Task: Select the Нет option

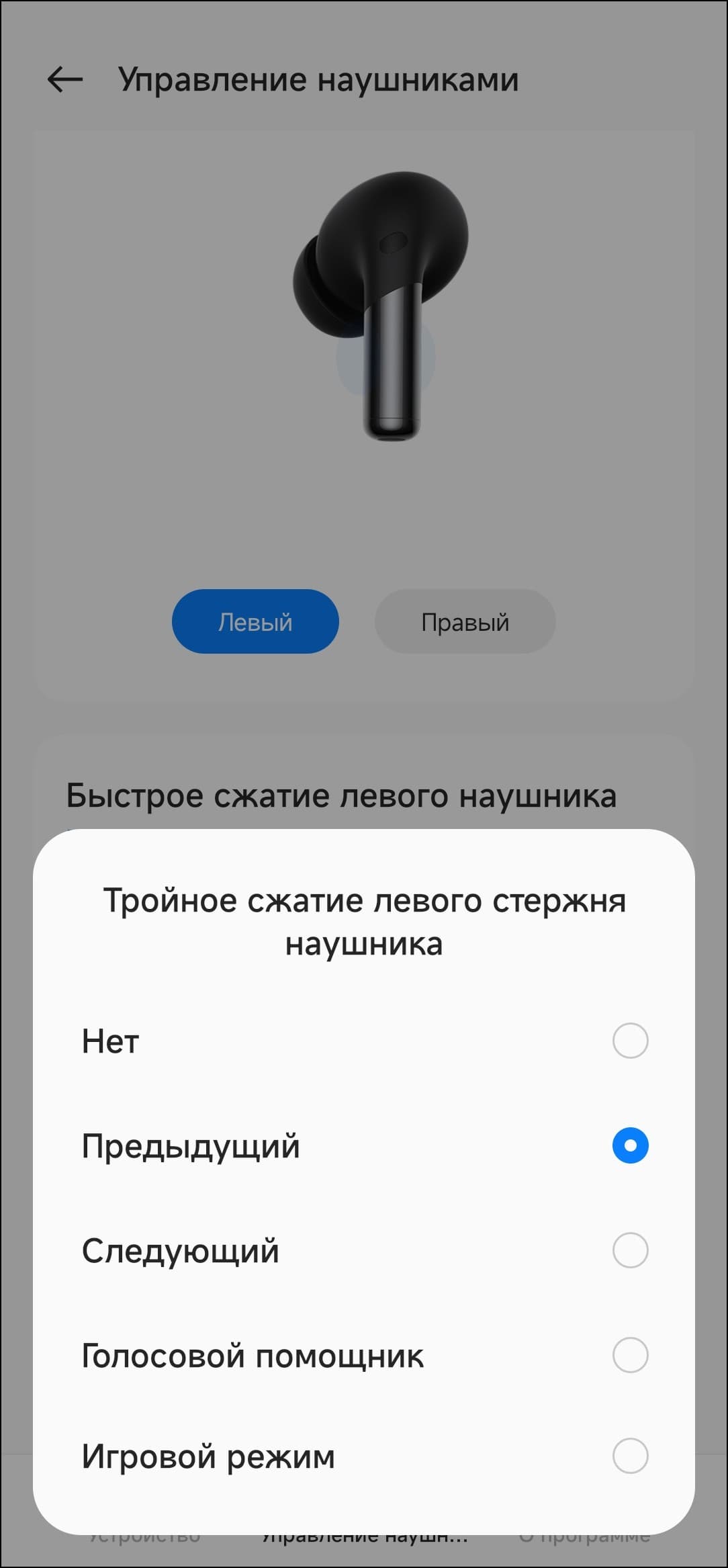Action: point(630,1041)
